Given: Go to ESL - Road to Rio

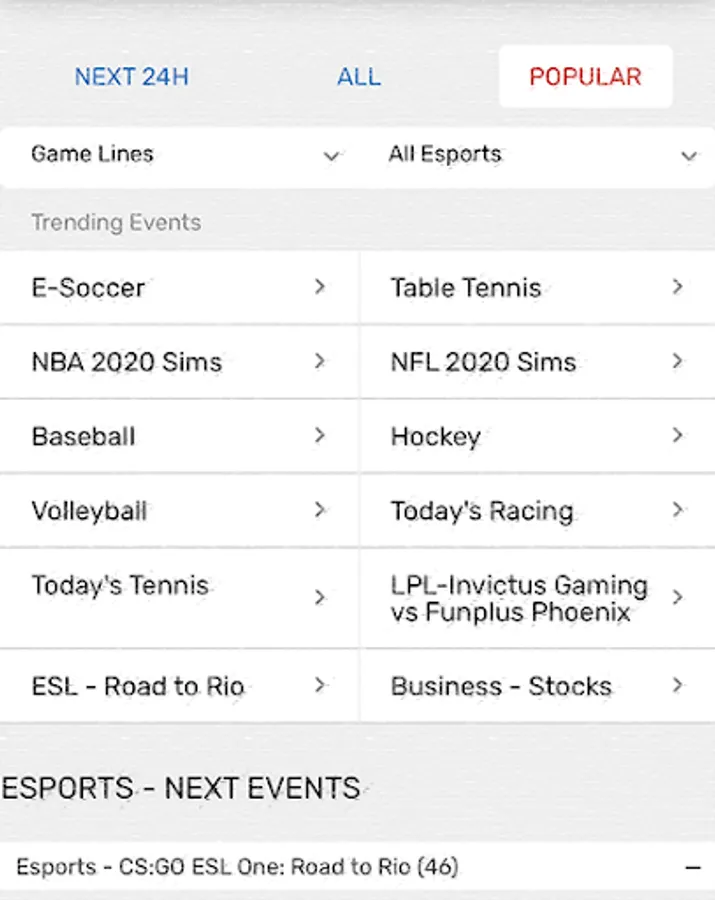Looking at the screenshot, I should [x=178, y=686].
